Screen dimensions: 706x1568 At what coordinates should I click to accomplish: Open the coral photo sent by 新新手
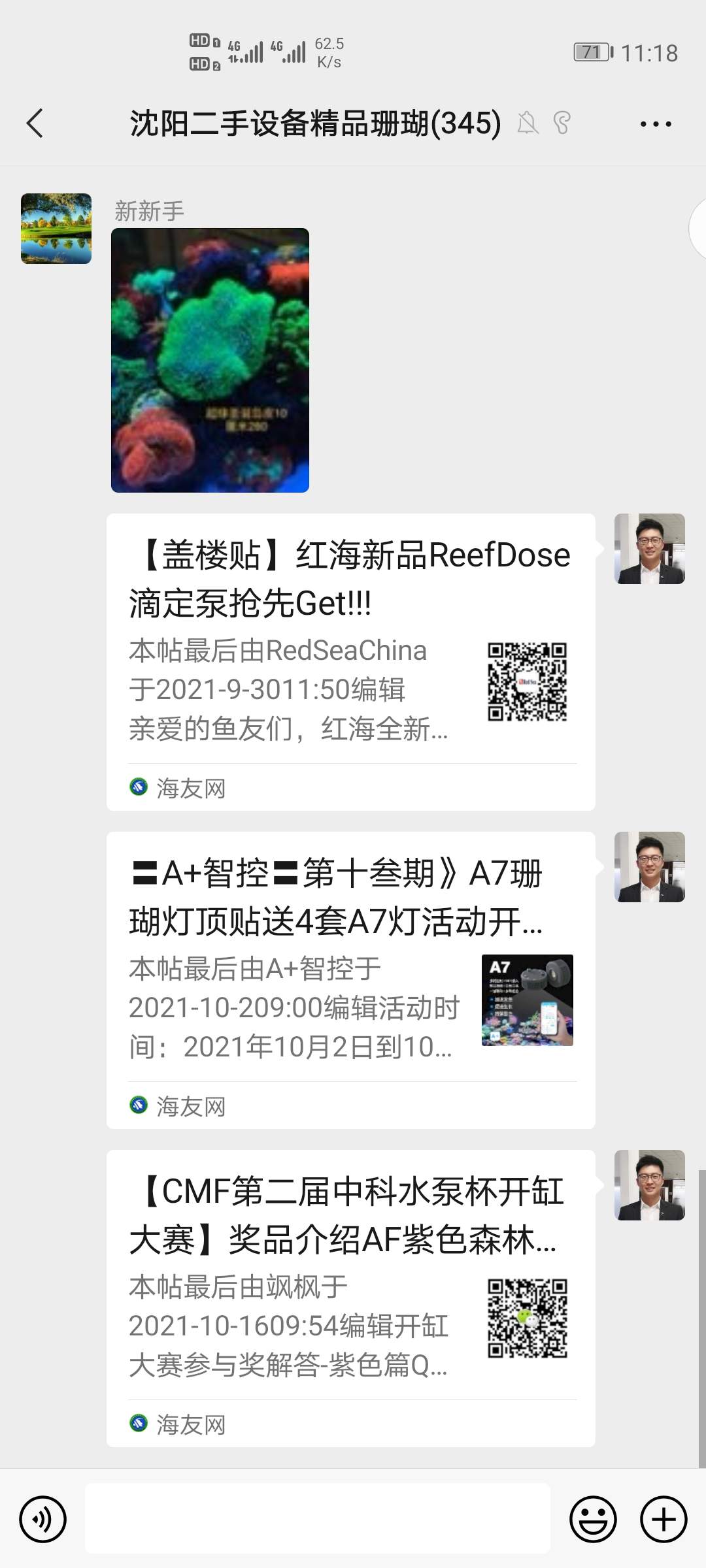pos(210,360)
